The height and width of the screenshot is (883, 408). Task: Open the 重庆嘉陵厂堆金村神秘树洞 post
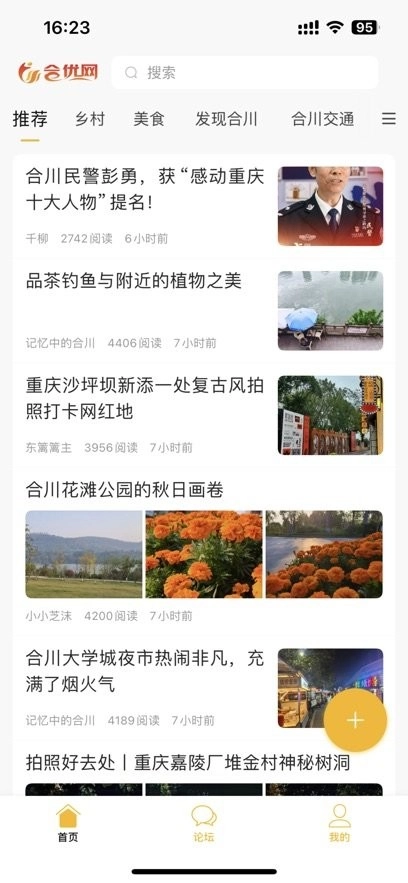[x=204, y=769]
